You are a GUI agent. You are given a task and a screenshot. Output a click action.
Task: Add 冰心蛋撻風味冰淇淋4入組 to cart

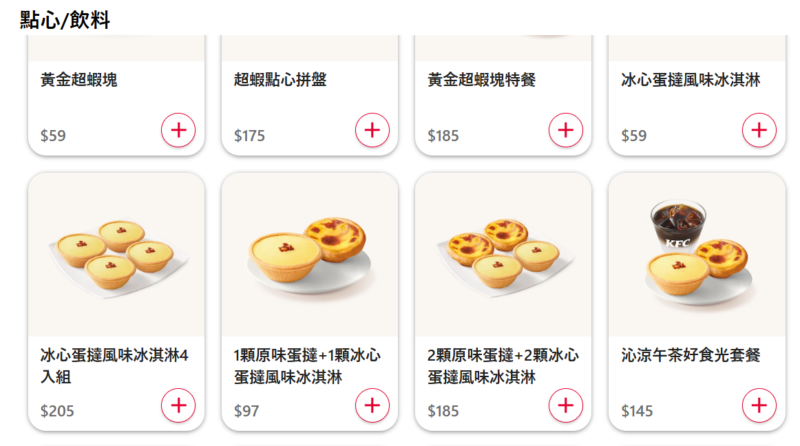coord(178,406)
